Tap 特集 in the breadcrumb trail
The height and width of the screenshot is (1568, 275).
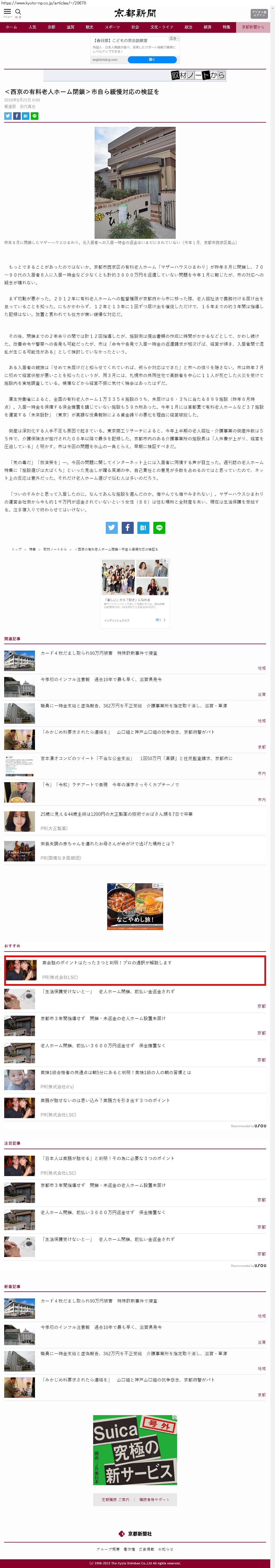(x=32, y=549)
